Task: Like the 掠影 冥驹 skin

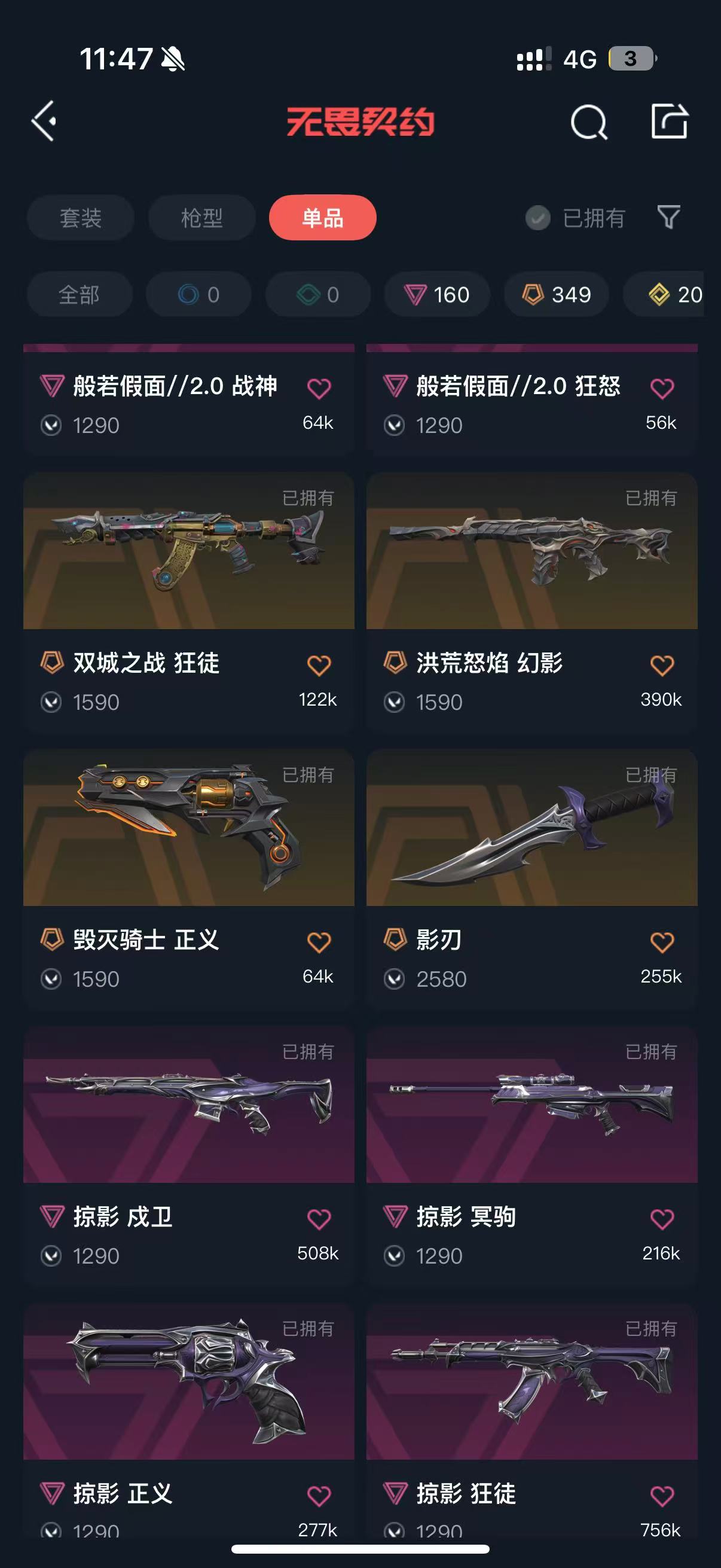Action: point(662,1219)
